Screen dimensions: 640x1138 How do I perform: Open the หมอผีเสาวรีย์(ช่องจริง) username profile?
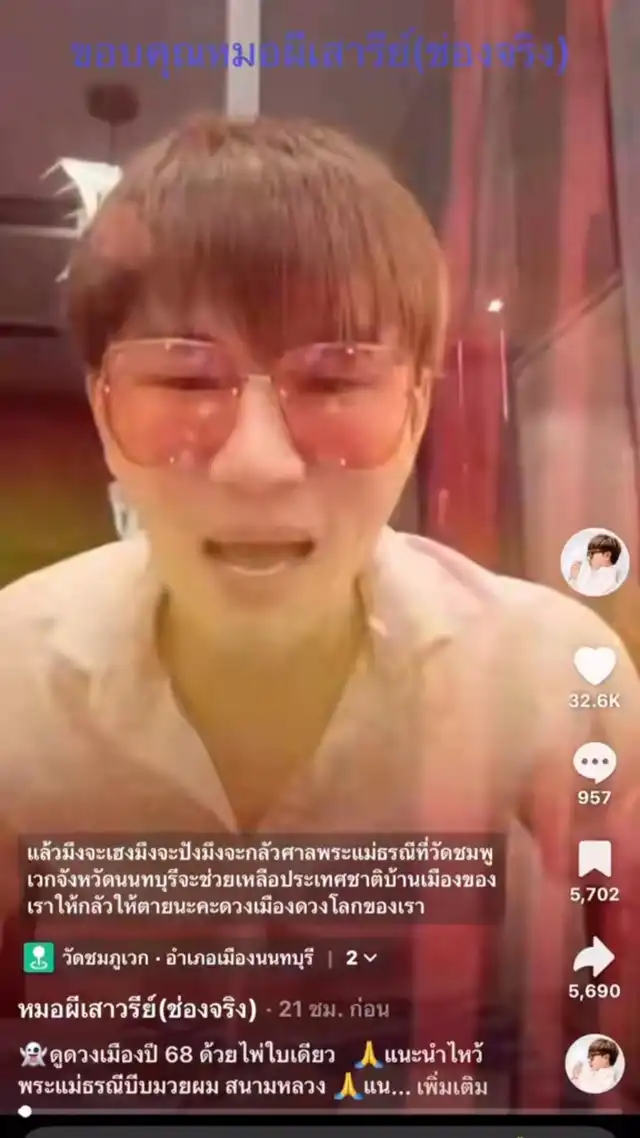click(x=138, y=1009)
